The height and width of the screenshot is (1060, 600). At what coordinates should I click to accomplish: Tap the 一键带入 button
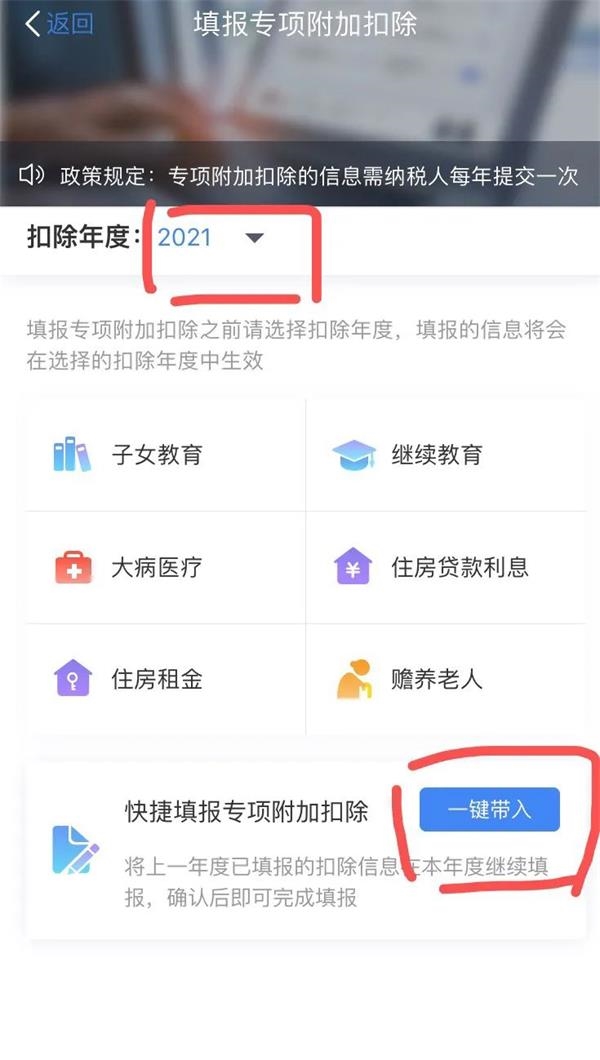coord(489,810)
